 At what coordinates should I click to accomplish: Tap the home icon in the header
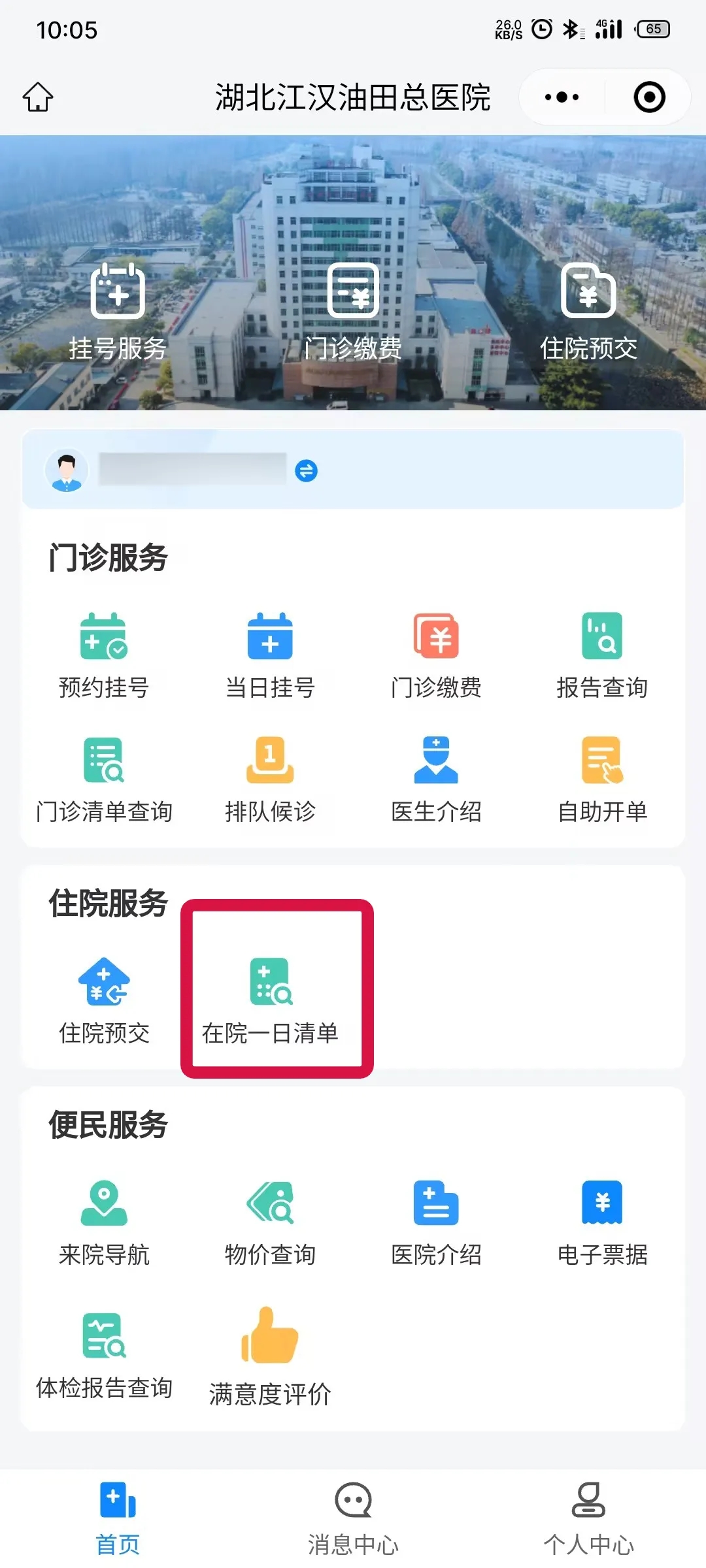point(38,97)
